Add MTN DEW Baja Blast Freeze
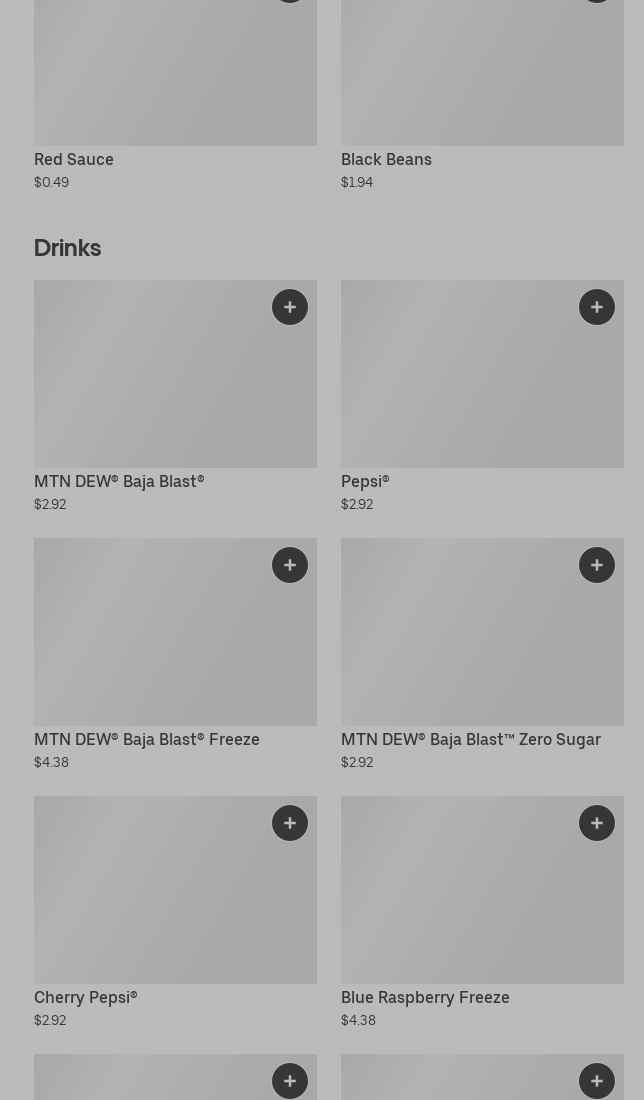644x1100 pixels. (x=290, y=565)
